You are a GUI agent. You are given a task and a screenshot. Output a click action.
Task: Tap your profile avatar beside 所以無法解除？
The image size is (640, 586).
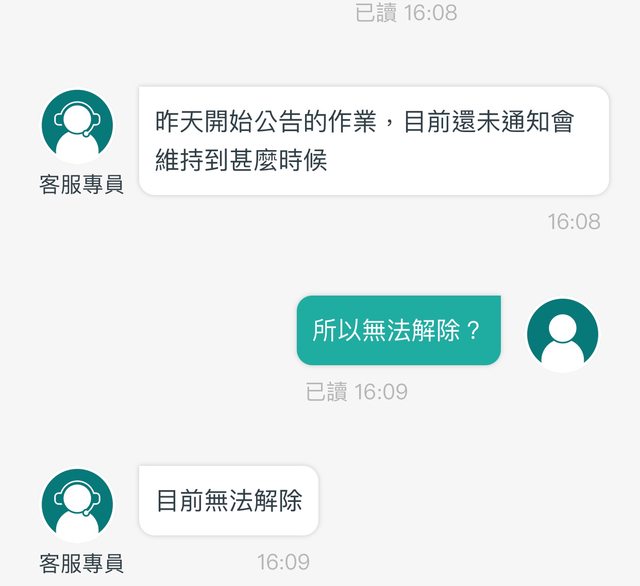(562, 335)
